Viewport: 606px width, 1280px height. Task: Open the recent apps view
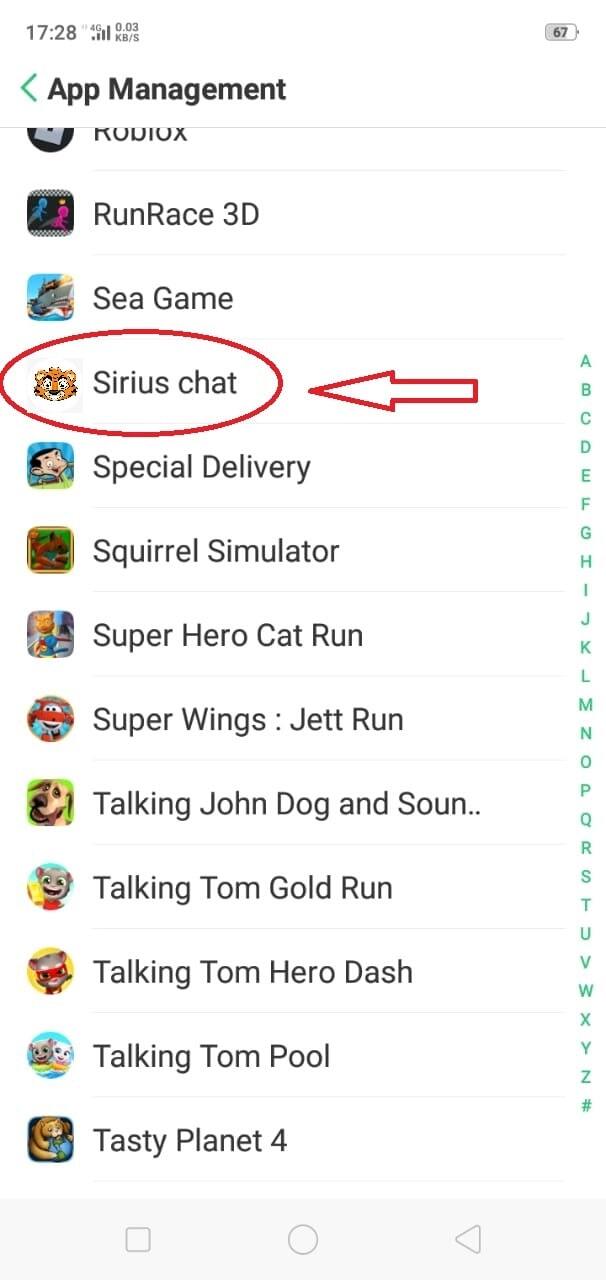pos(138,1240)
